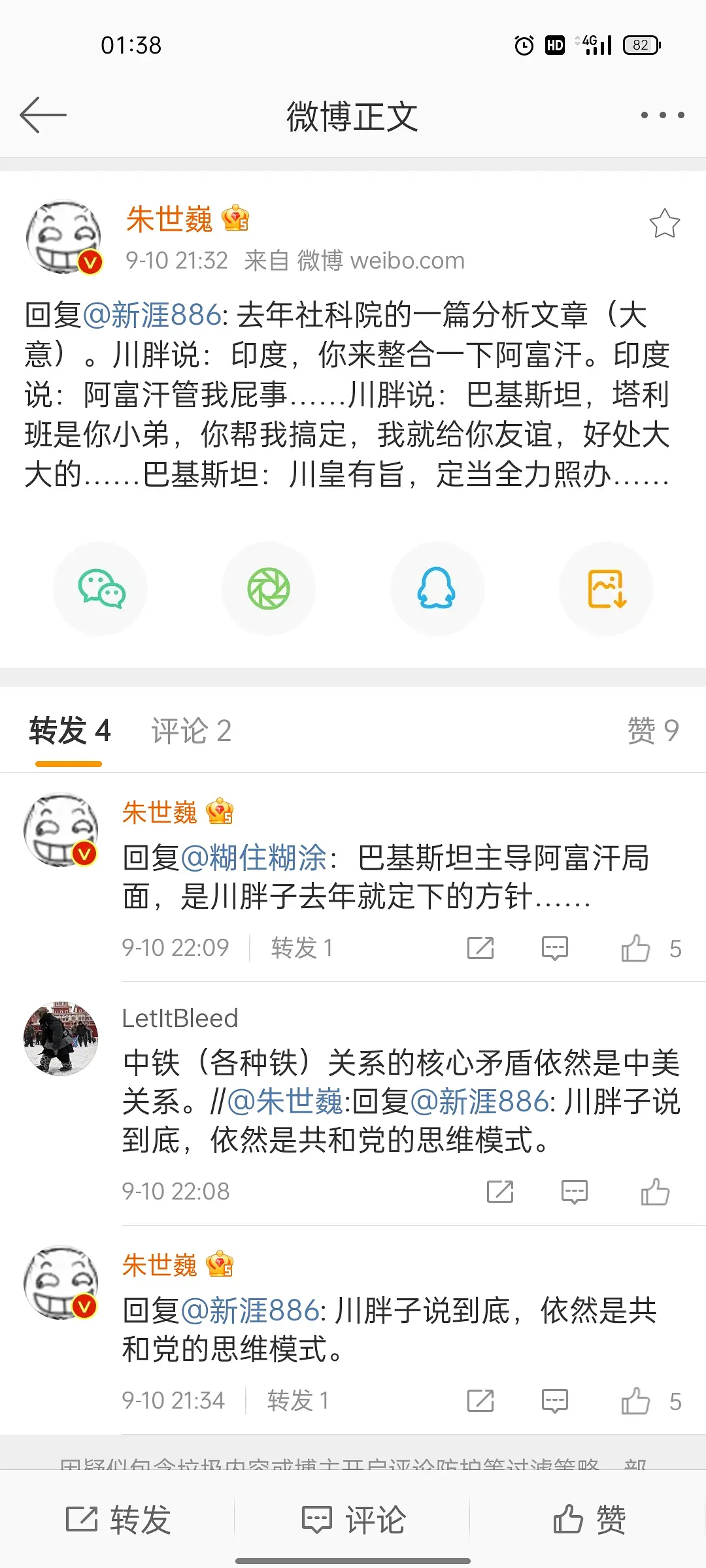Image resolution: width=706 pixels, height=1568 pixels.
Task: Favorite this post with the star icon
Action: pyautogui.click(x=664, y=223)
